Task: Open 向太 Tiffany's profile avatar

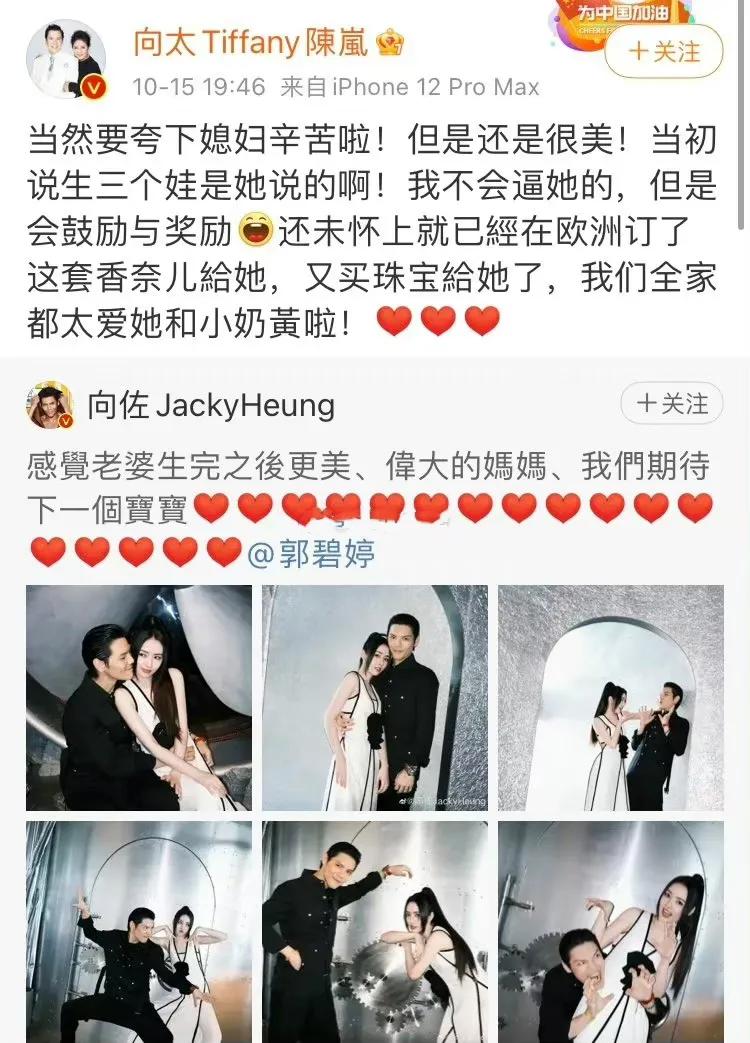Action: 64,58
